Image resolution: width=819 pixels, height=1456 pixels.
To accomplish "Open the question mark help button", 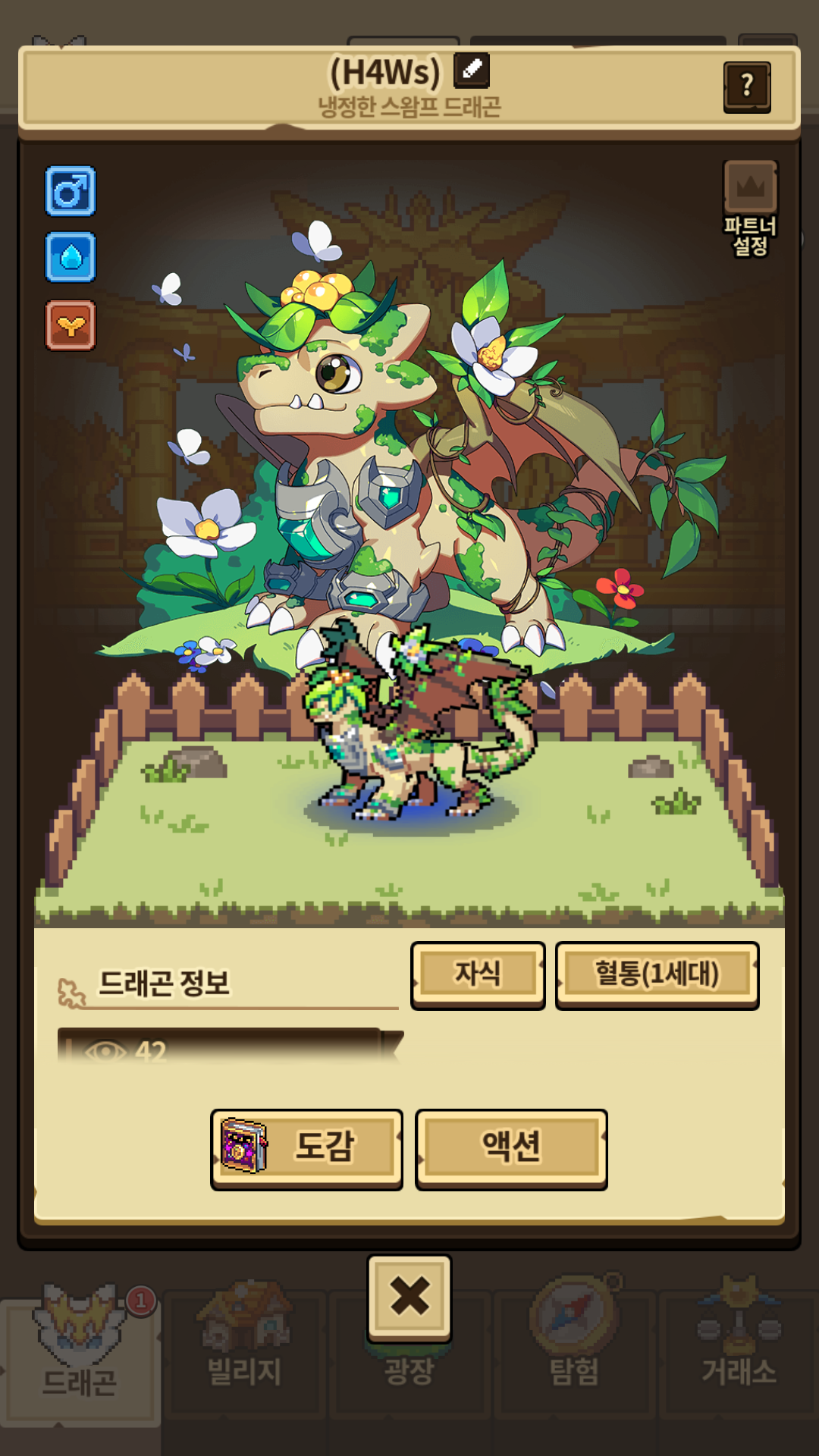I will [747, 86].
